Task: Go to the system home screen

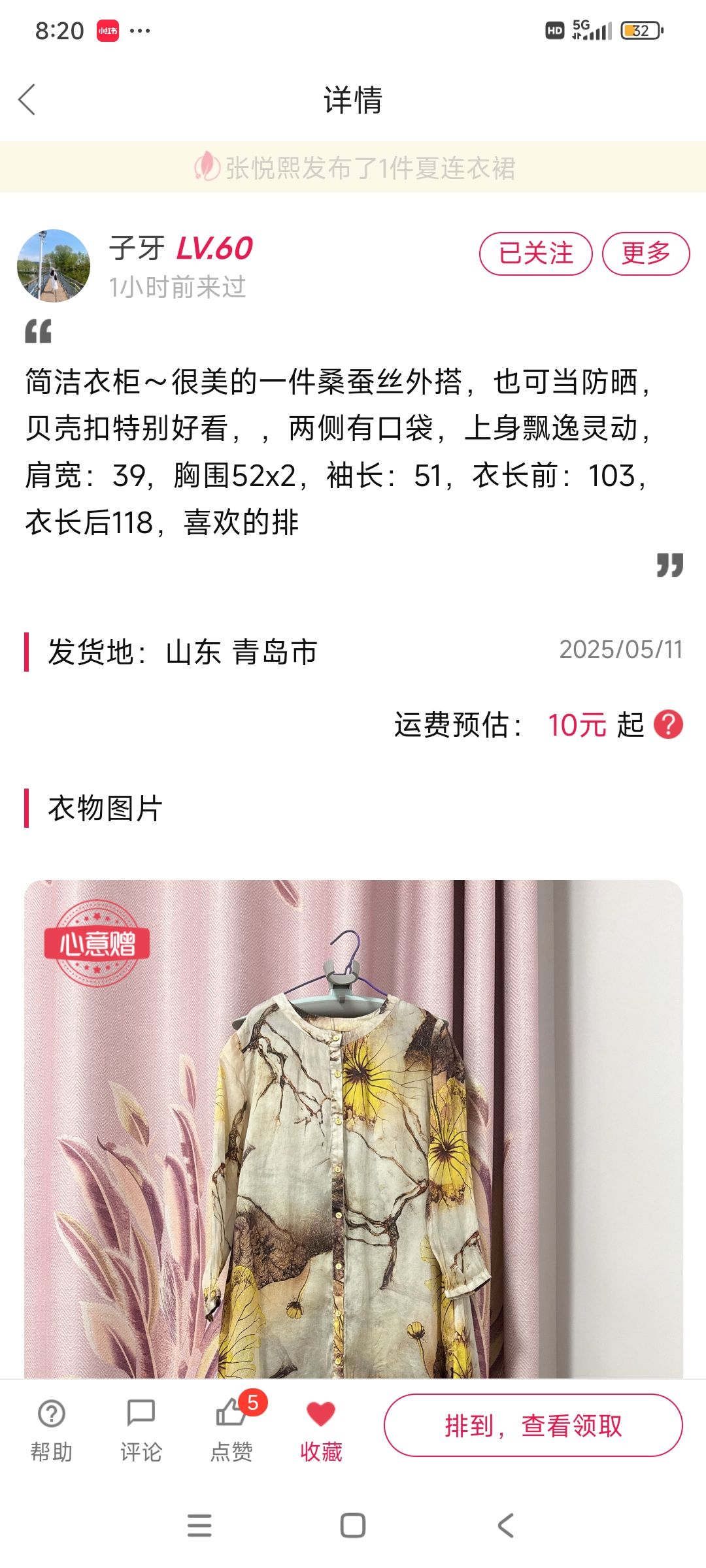Action: point(353,1526)
